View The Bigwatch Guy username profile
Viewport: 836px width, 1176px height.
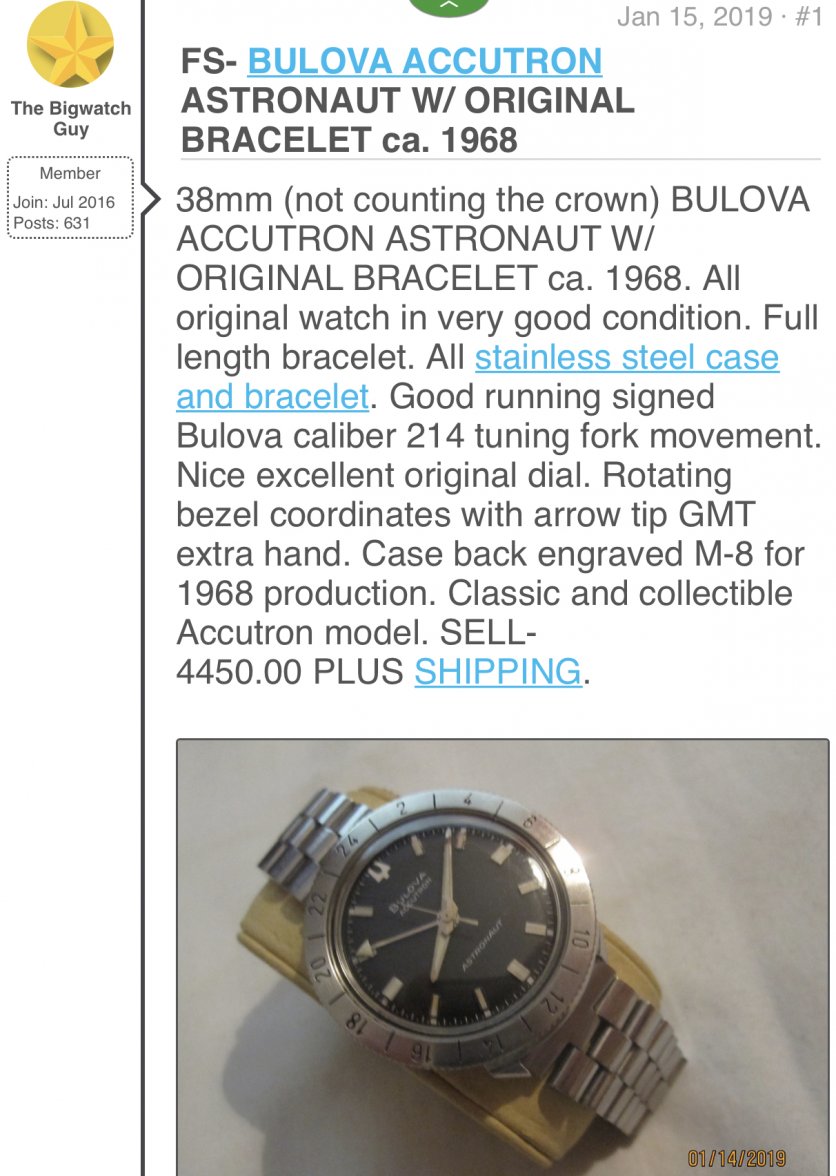[x=70, y=119]
